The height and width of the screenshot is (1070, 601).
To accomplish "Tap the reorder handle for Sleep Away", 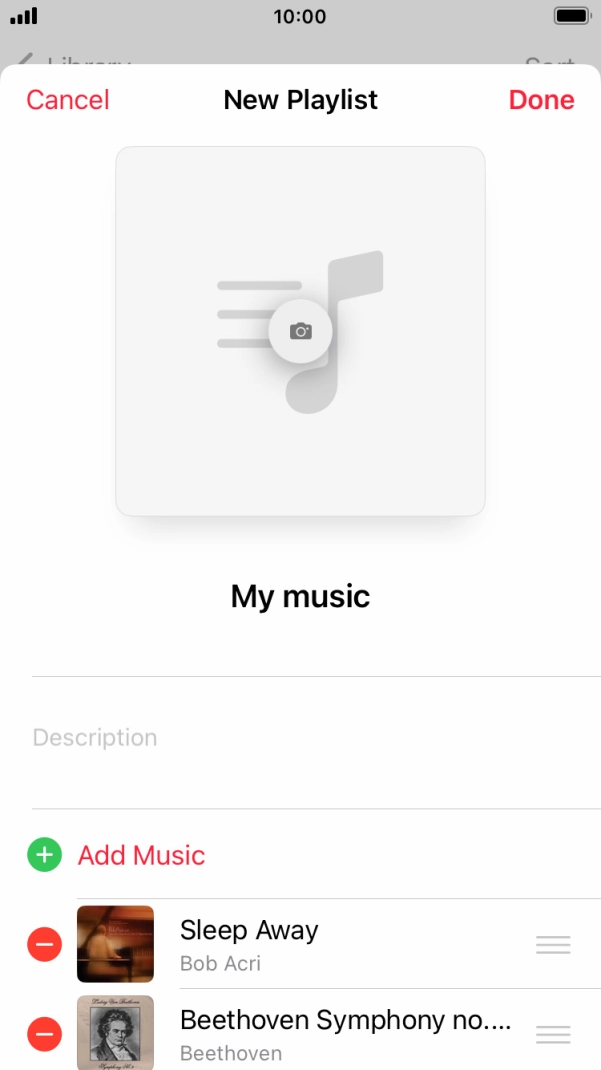I will click(553, 945).
